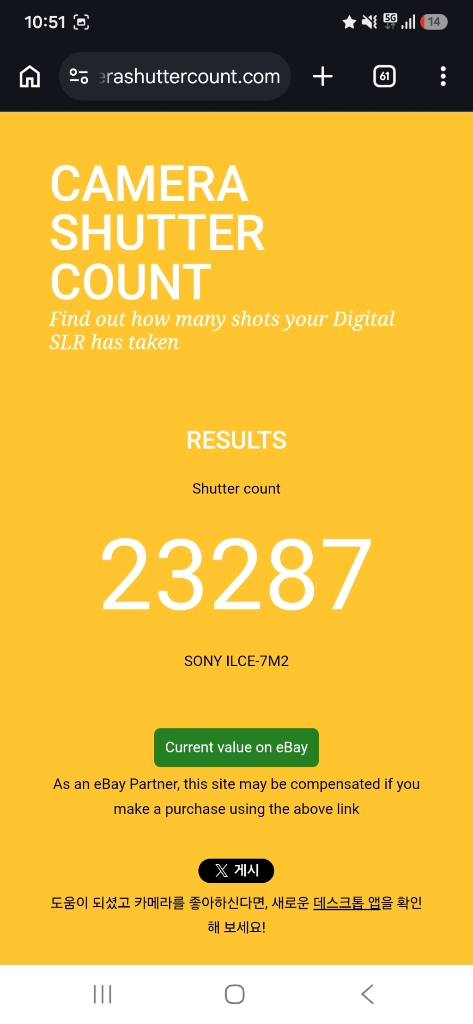Screen dimensions: 473x1024
Task: Tap the camerashuttercount.com address bar
Action: 174,76
